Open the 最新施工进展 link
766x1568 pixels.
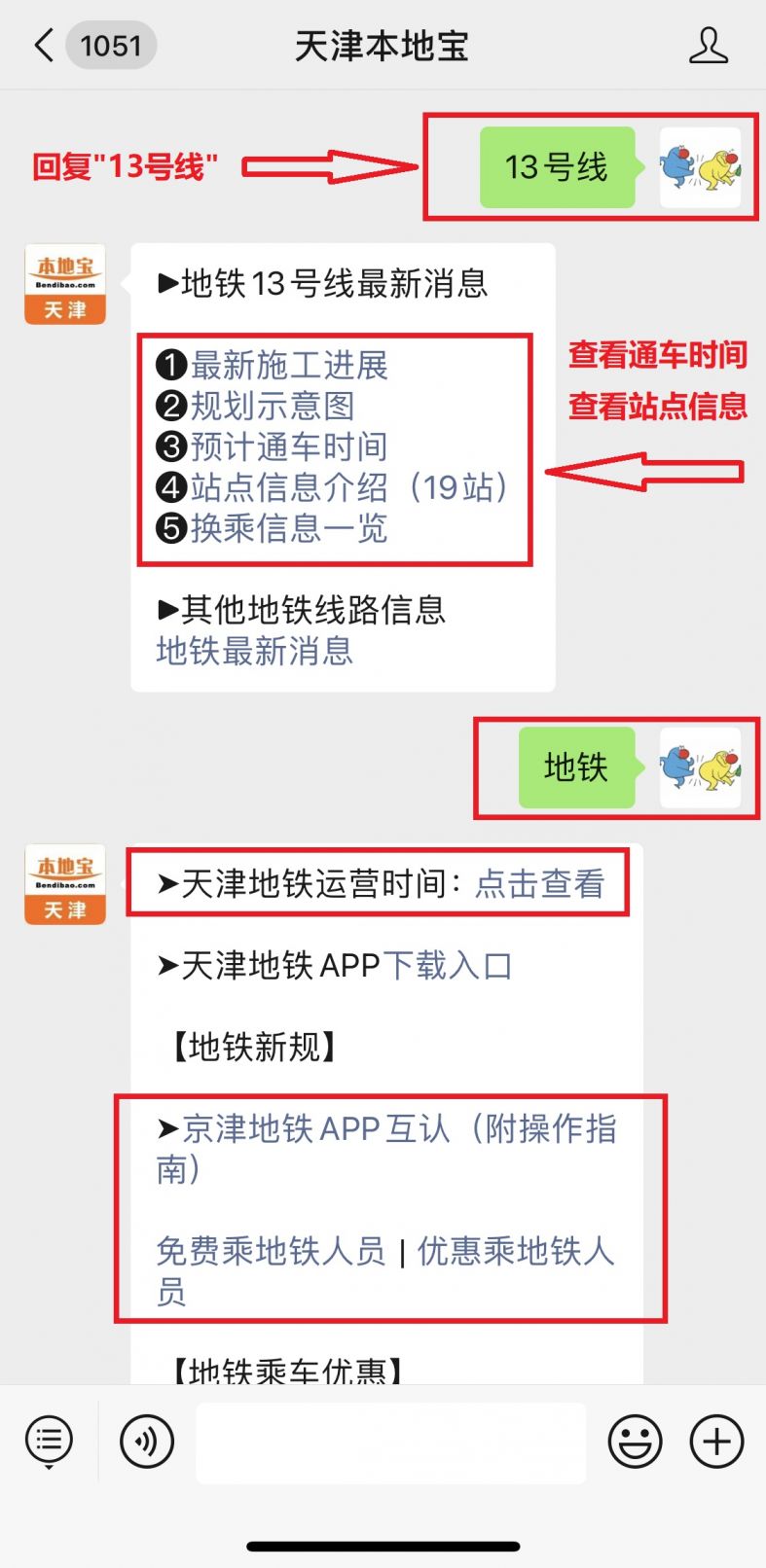click(289, 366)
